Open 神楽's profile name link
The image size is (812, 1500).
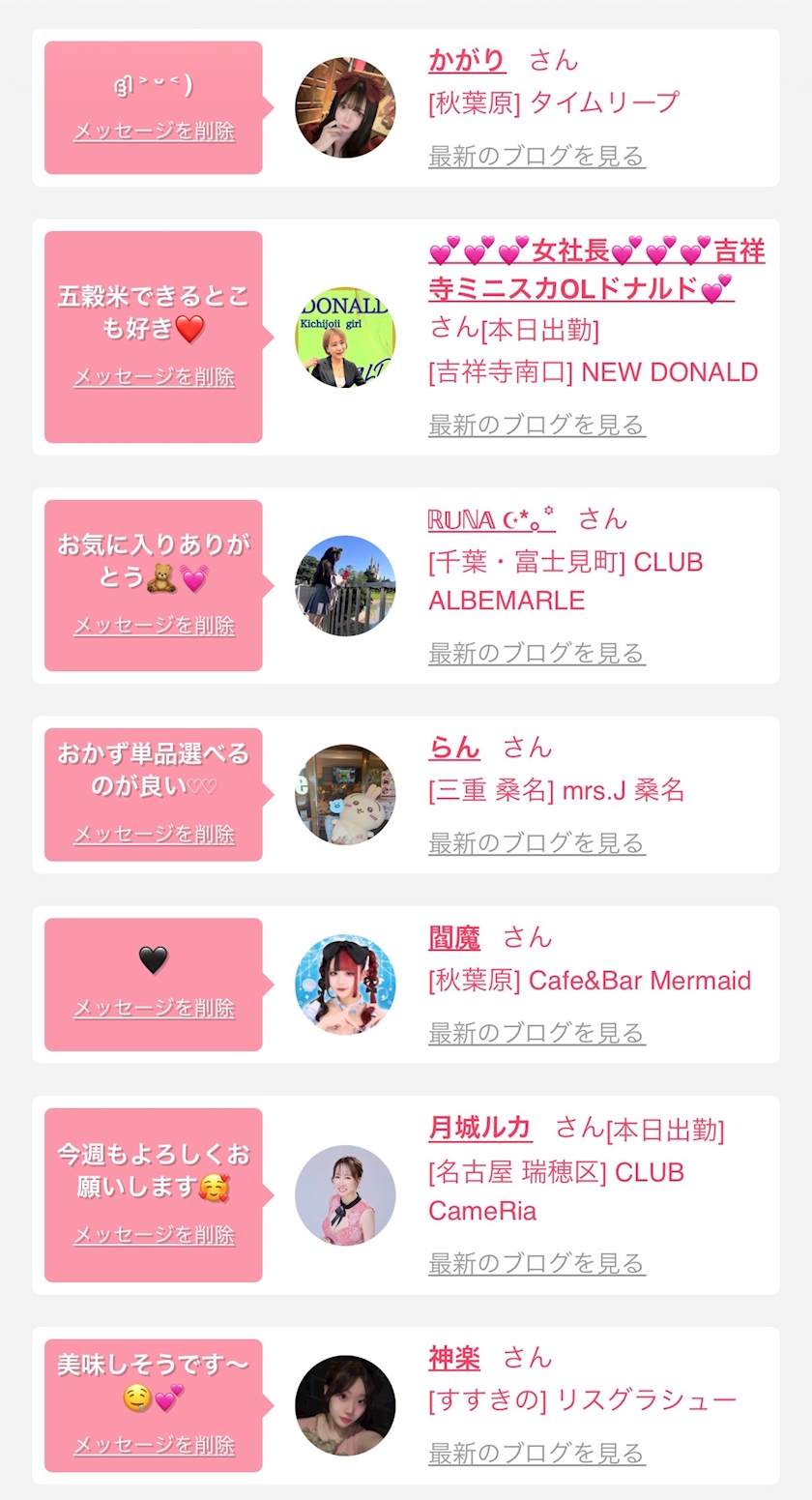pos(454,1359)
